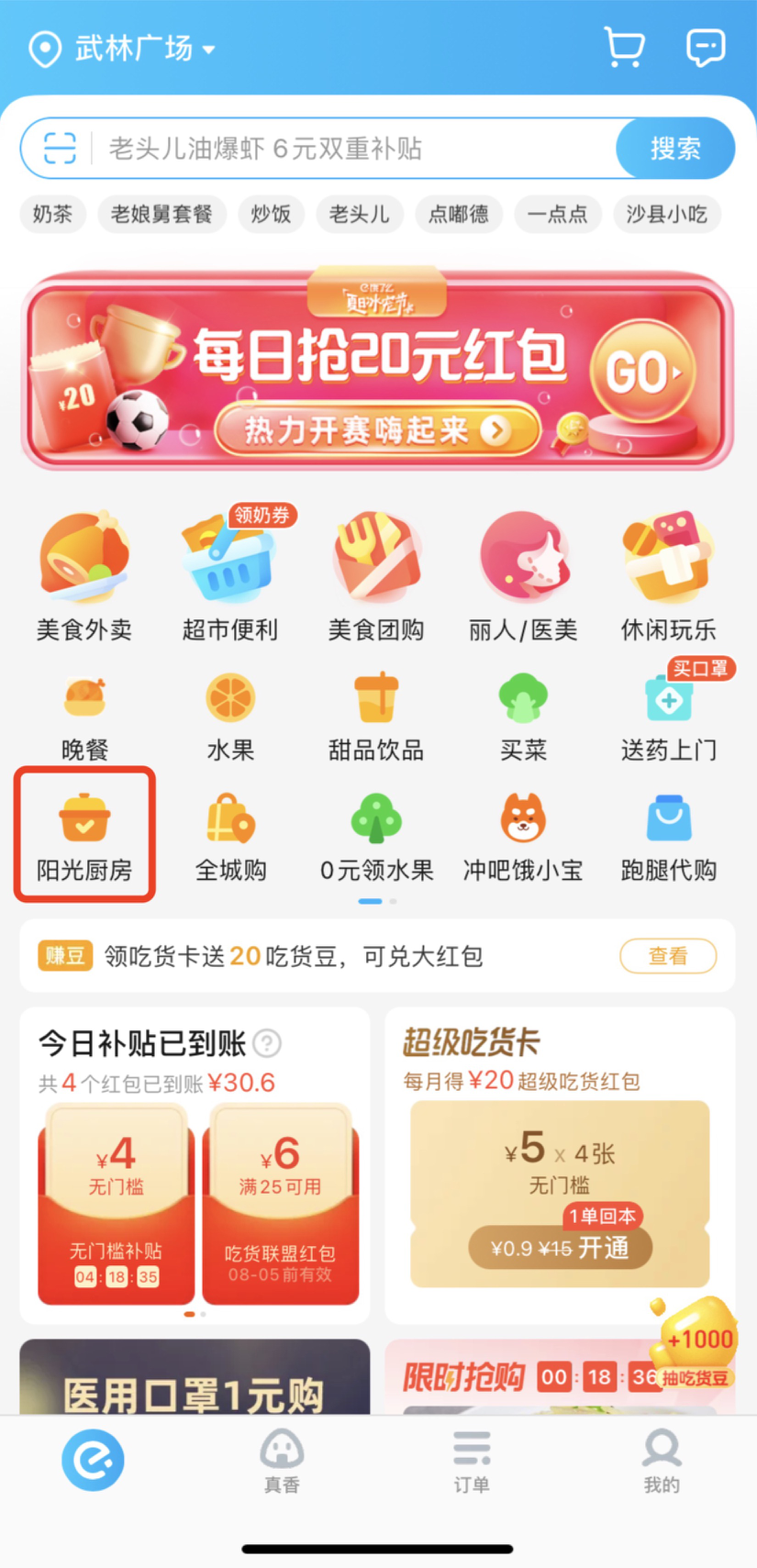
Task: Open the 武林广场 location dropdown
Action: point(122,48)
